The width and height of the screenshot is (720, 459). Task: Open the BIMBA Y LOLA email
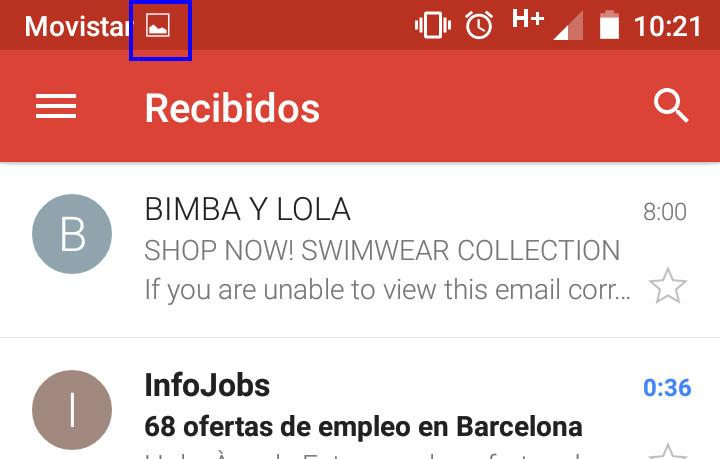[390, 250]
